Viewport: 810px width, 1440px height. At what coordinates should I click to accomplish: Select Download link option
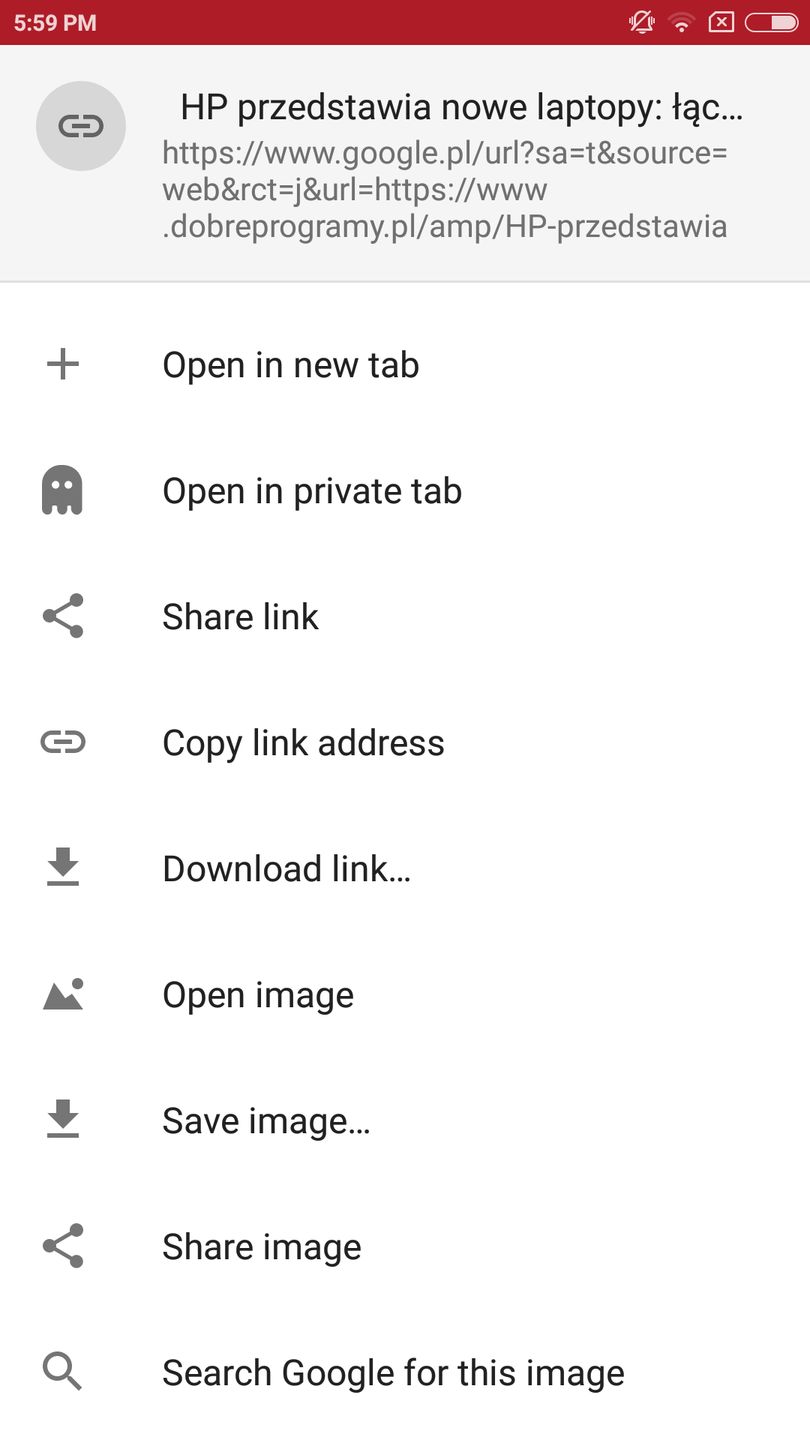286,869
